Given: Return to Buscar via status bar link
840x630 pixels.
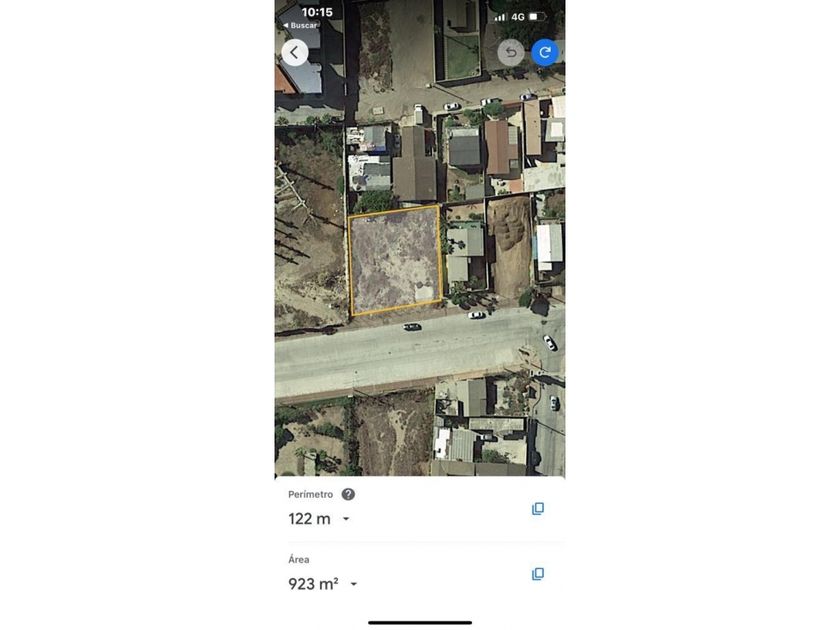Looking at the screenshot, I should click(x=300, y=25).
